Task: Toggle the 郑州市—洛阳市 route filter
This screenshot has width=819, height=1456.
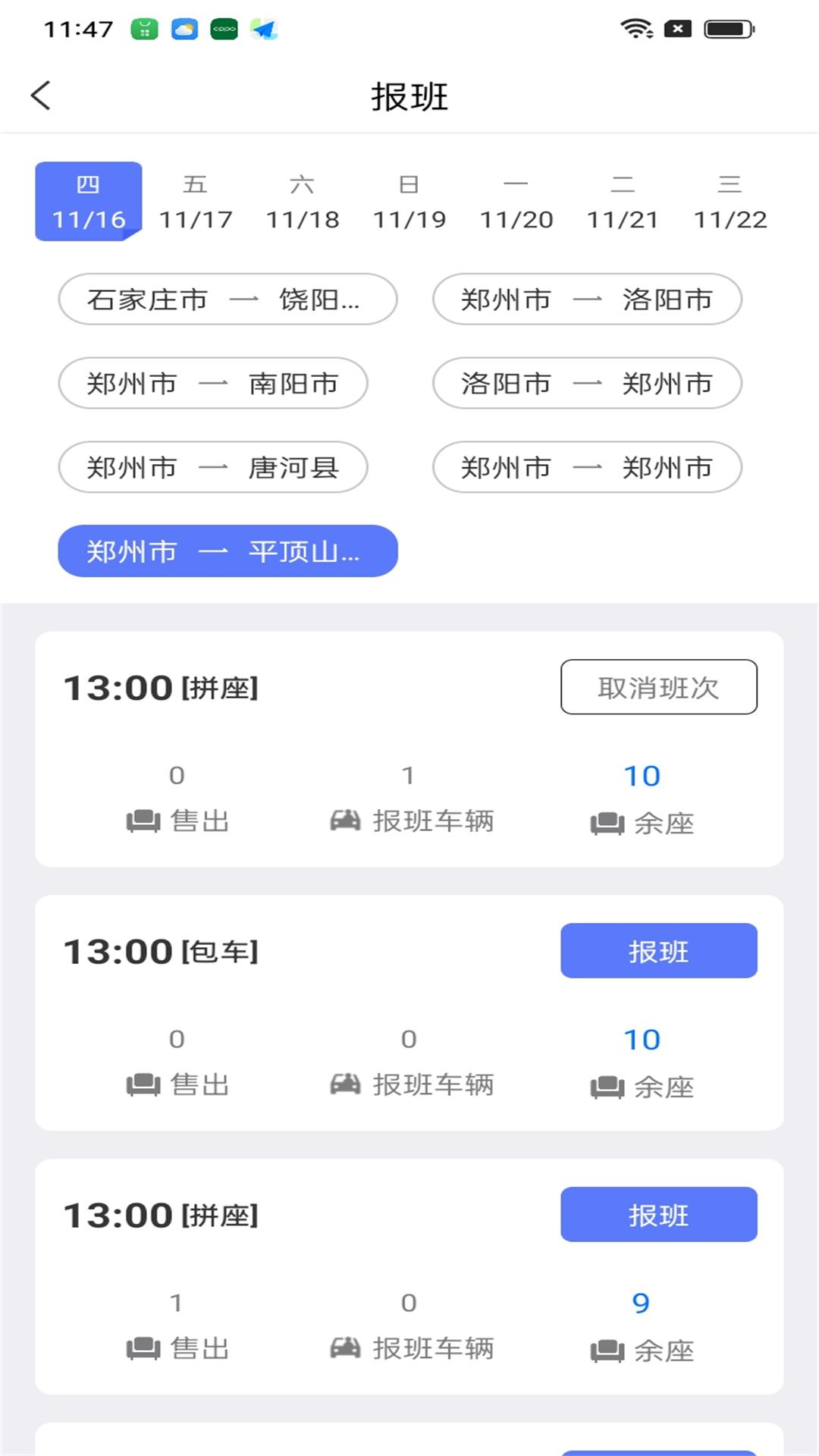Action: [587, 300]
